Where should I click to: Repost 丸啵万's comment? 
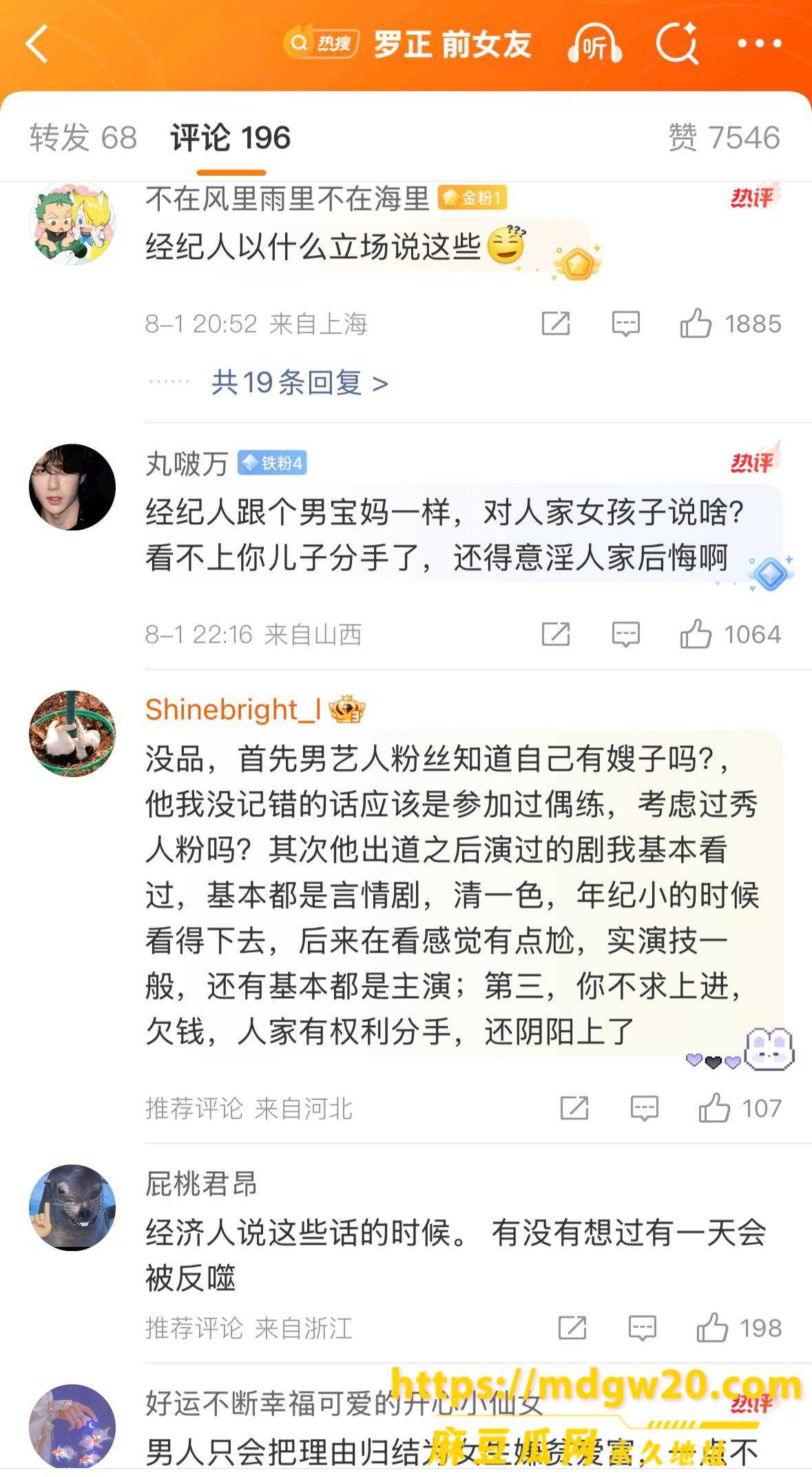tap(556, 634)
